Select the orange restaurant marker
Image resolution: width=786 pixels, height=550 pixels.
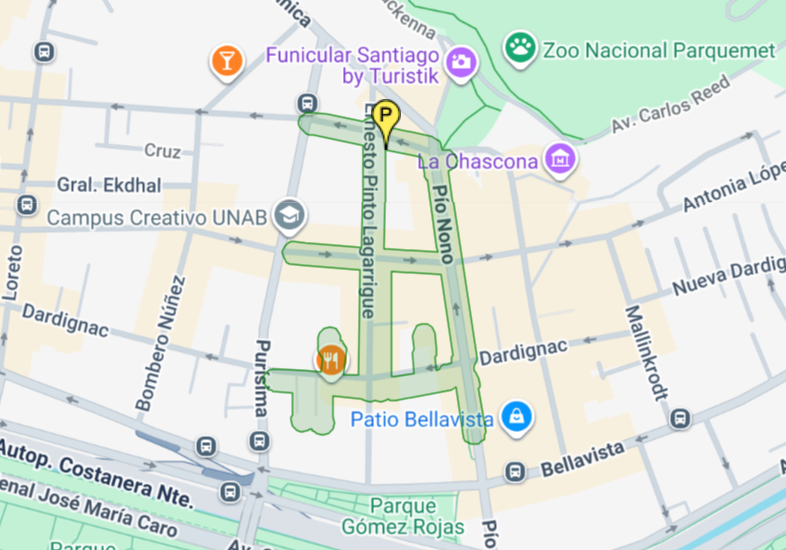[x=331, y=360]
